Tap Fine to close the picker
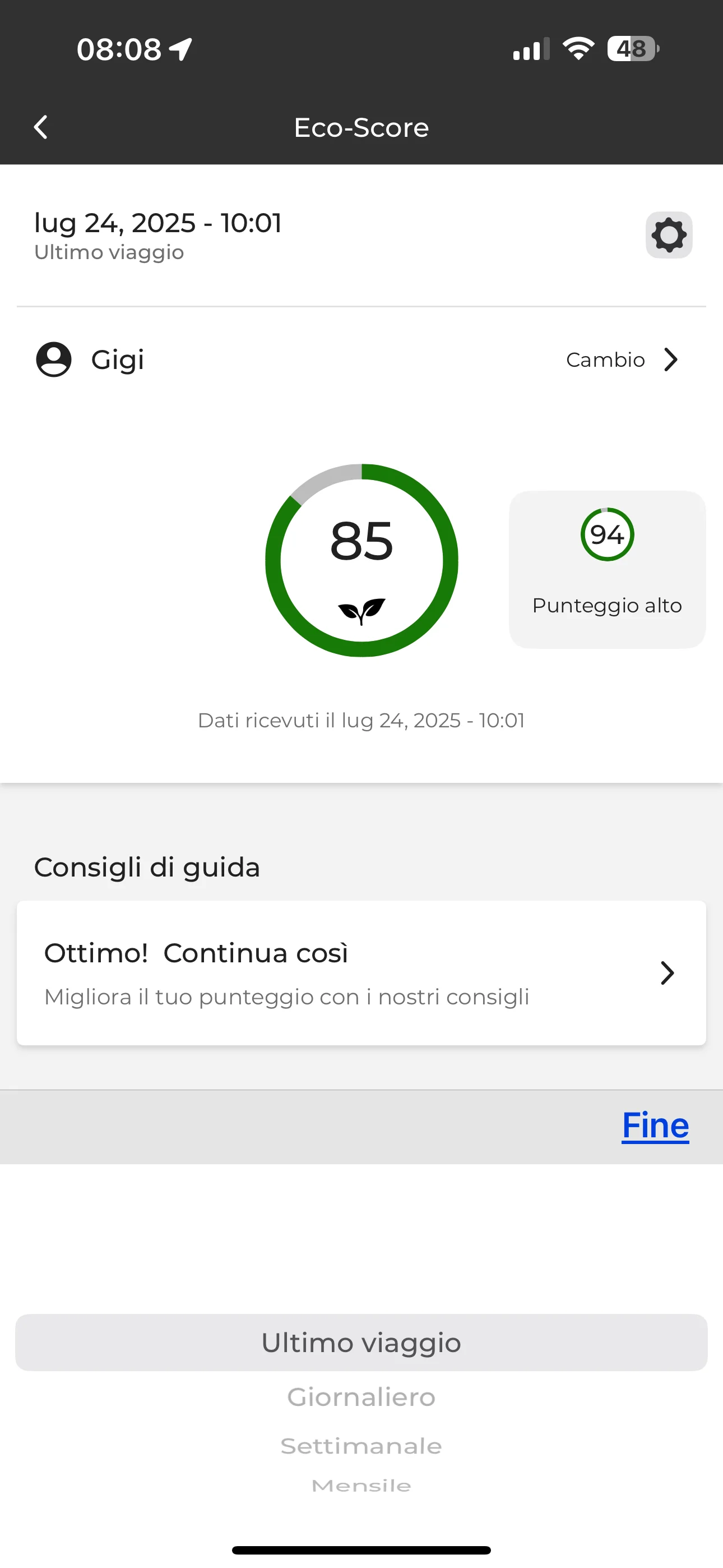The height and width of the screenshot is (1568, 723). tap(655, 1126)
